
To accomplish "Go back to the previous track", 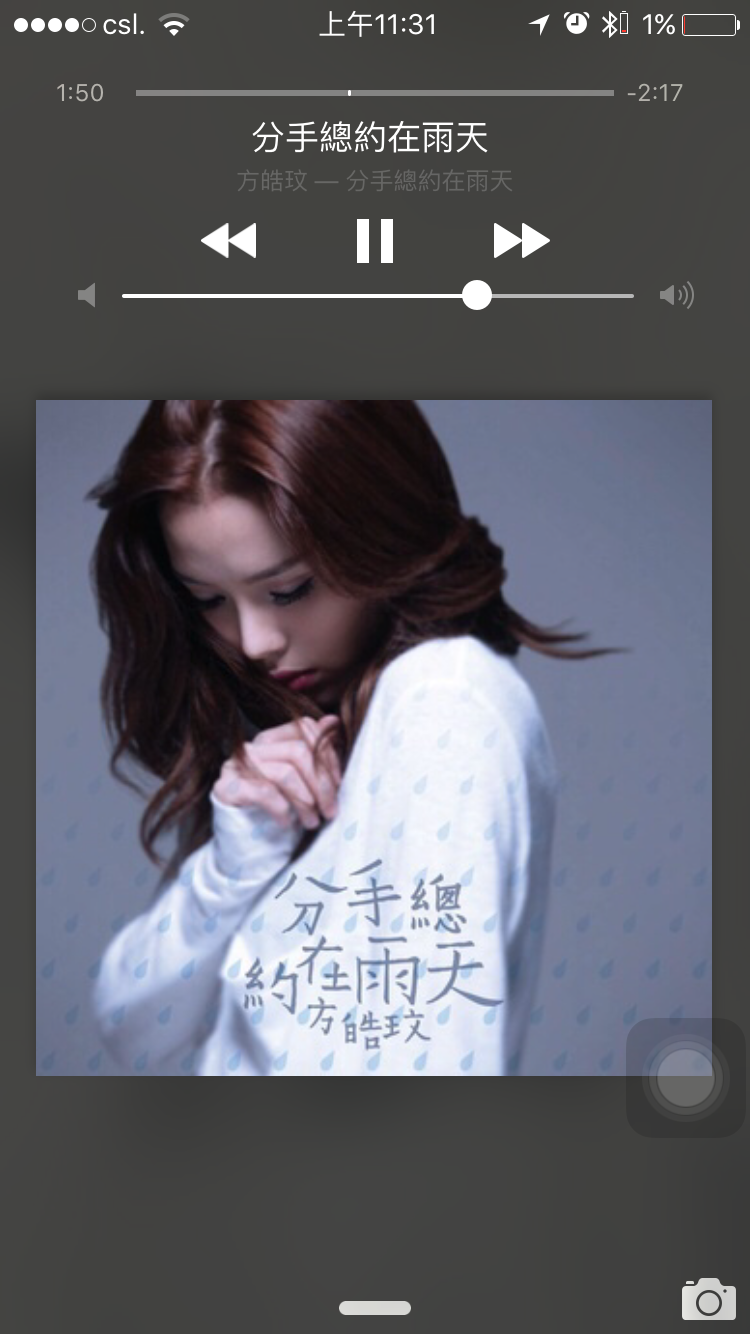I will [x=229, y=241].
